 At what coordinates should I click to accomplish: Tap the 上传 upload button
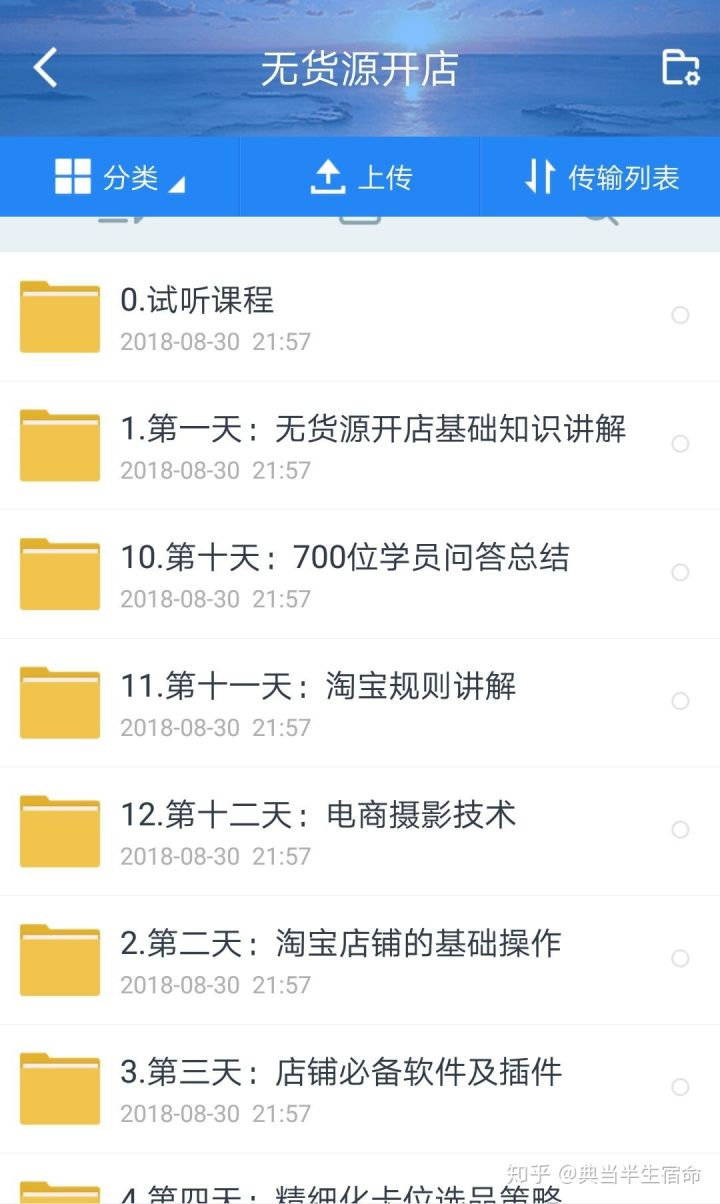coord(360,178)
